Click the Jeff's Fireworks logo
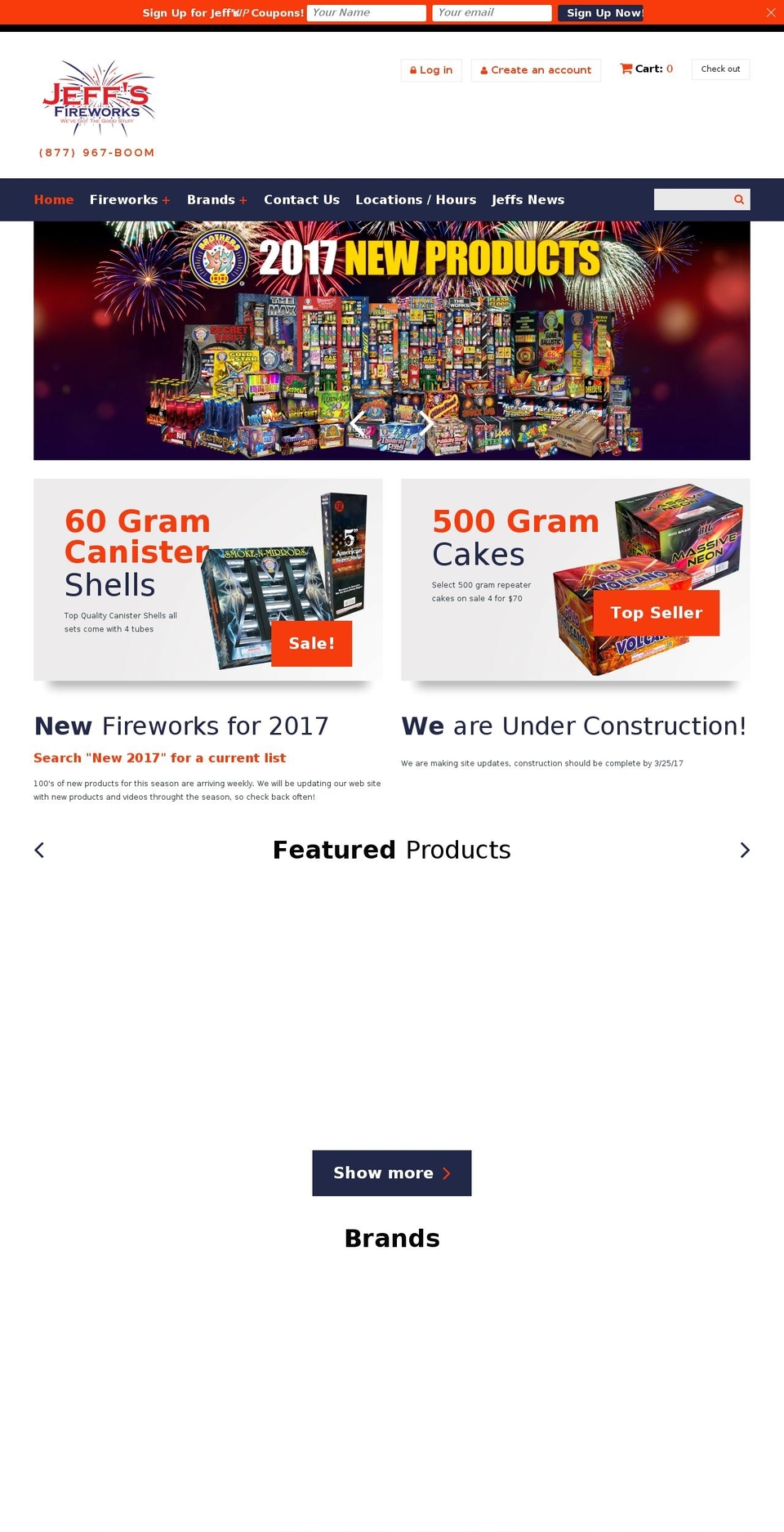Image resolution: width=784 pixels, height=1532 pixels. 100,98
